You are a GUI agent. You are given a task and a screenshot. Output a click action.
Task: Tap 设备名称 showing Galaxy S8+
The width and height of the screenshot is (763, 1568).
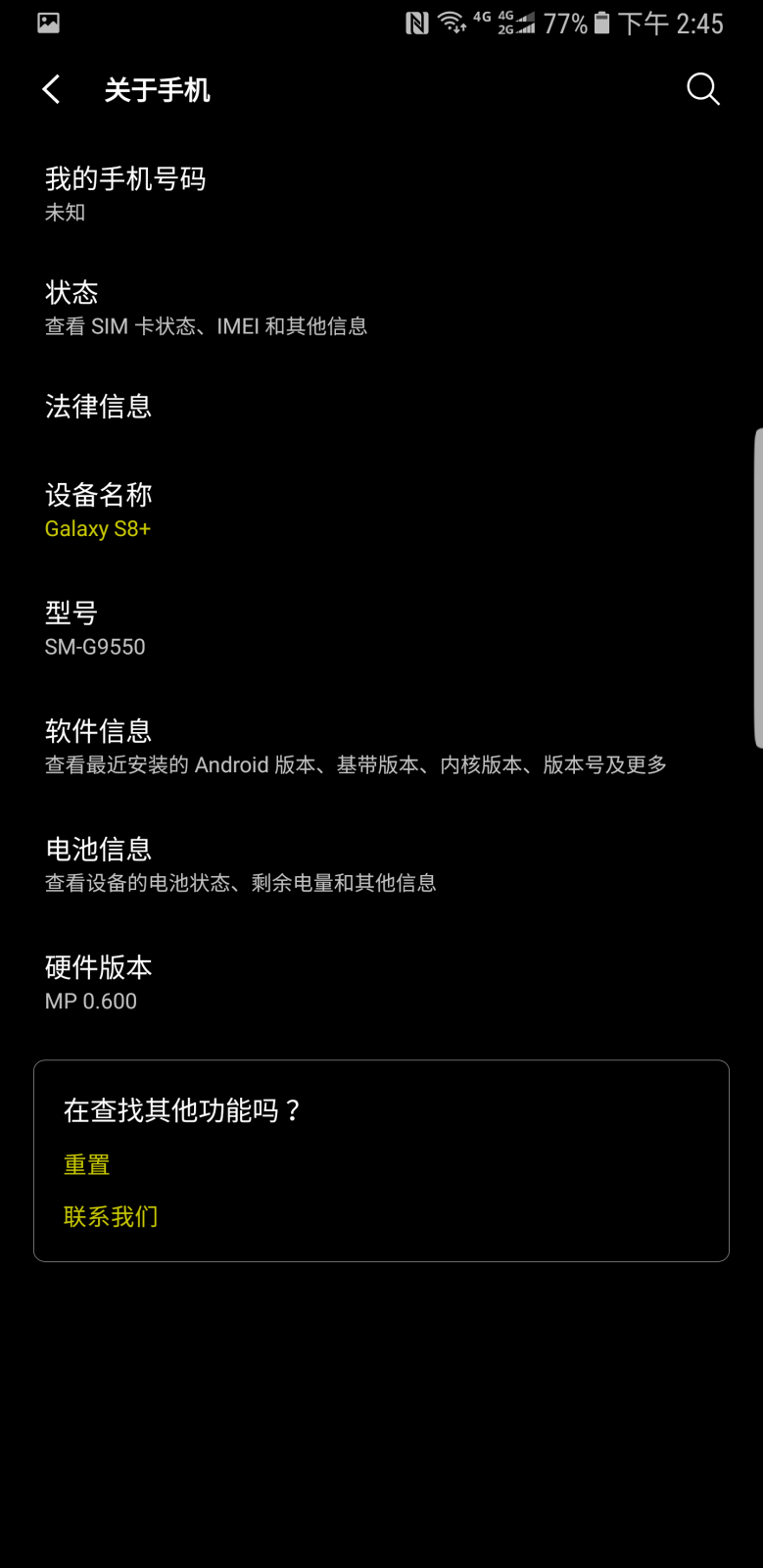[x=99, y=510]
